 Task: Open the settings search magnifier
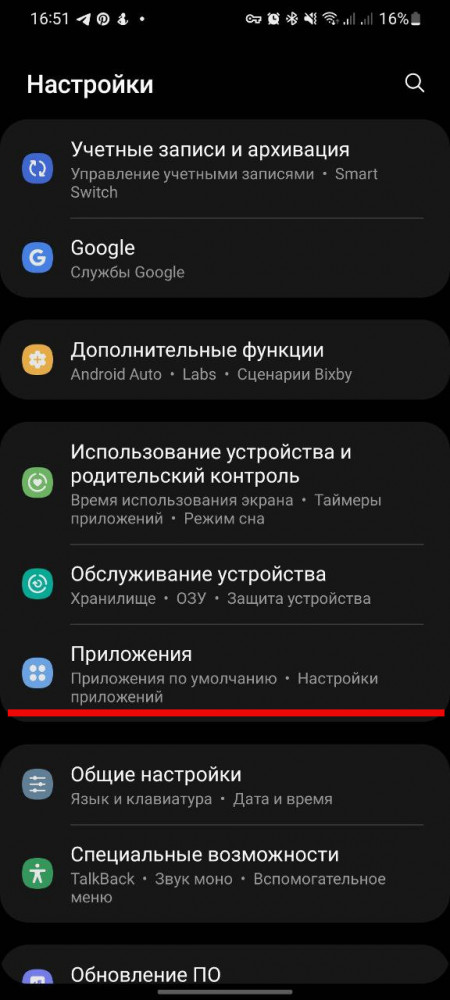click(x=414, y=84)
